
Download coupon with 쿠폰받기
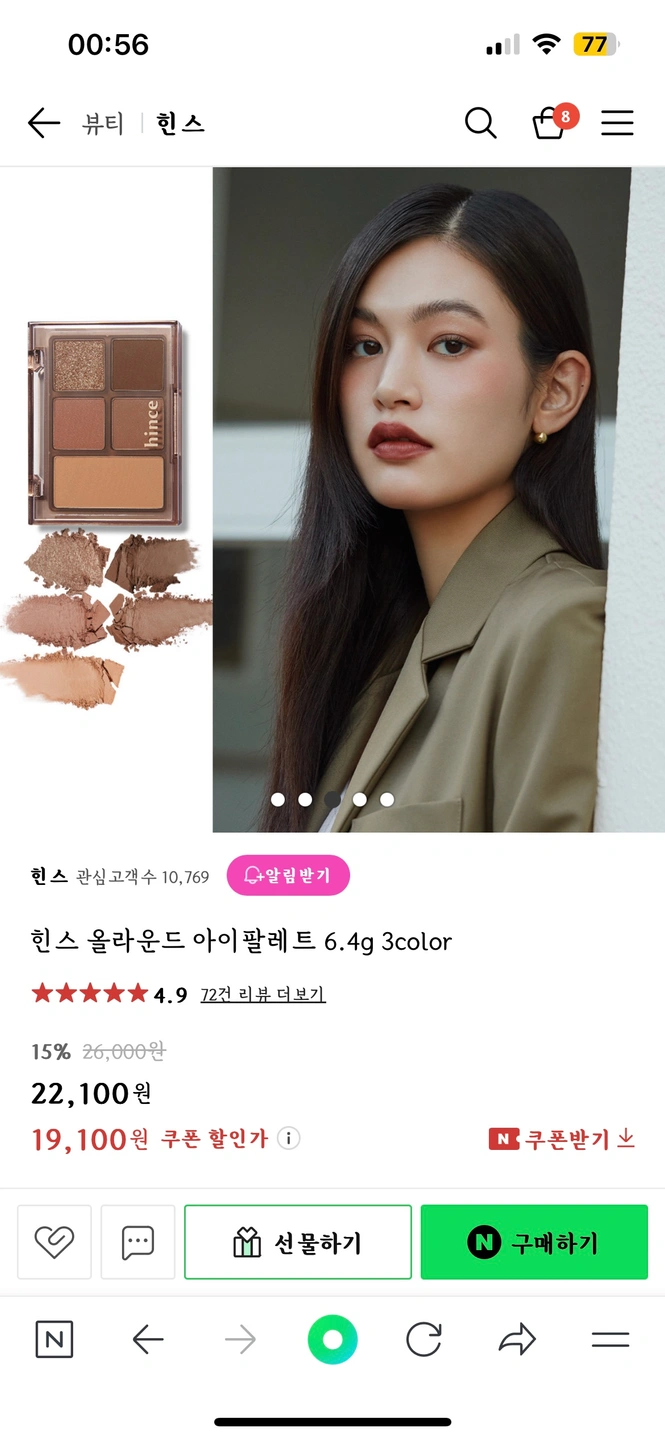click(562, 1139)
